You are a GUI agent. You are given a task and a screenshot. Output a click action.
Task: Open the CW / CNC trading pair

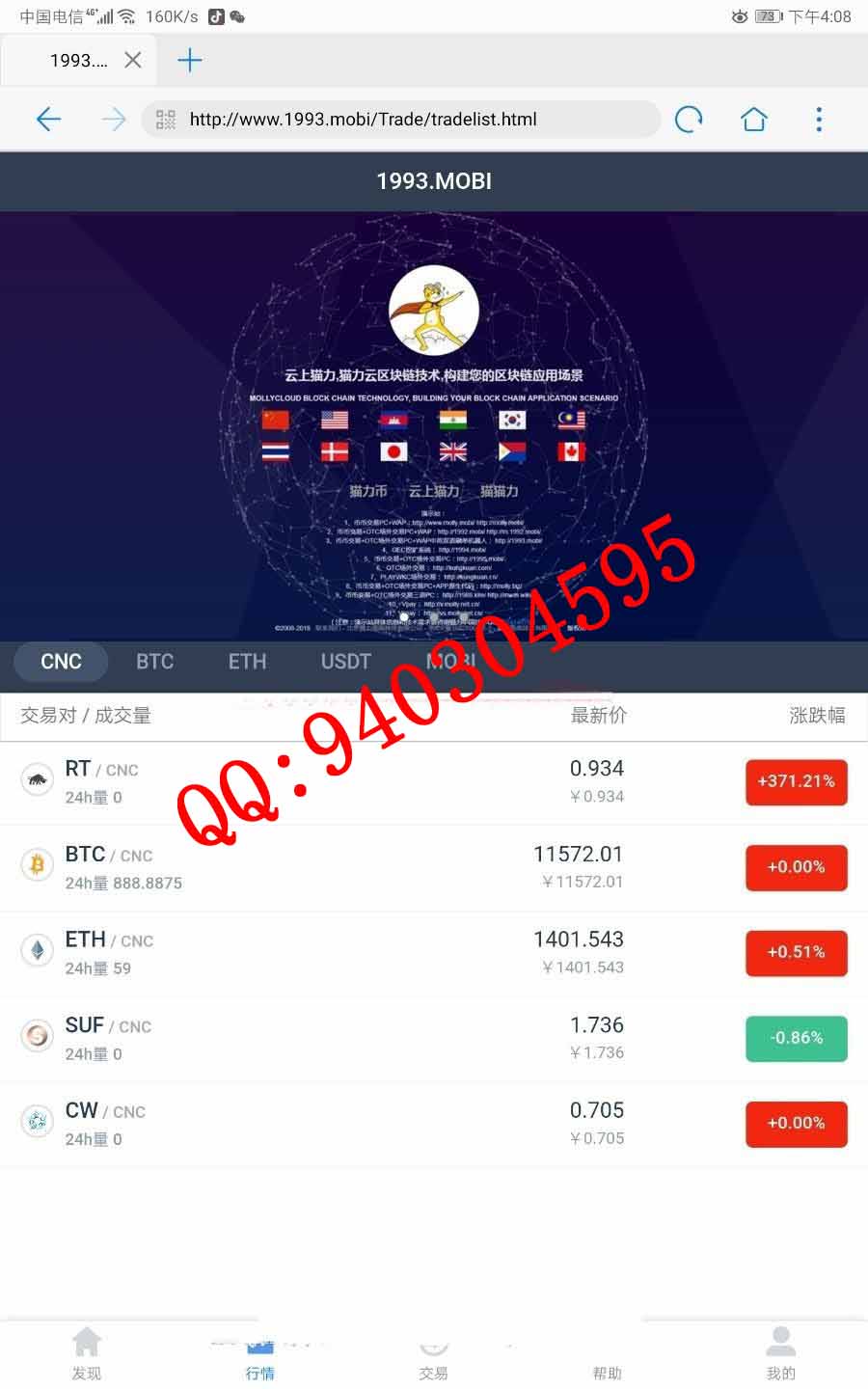pyautogui.click(x=386, y=1124)
